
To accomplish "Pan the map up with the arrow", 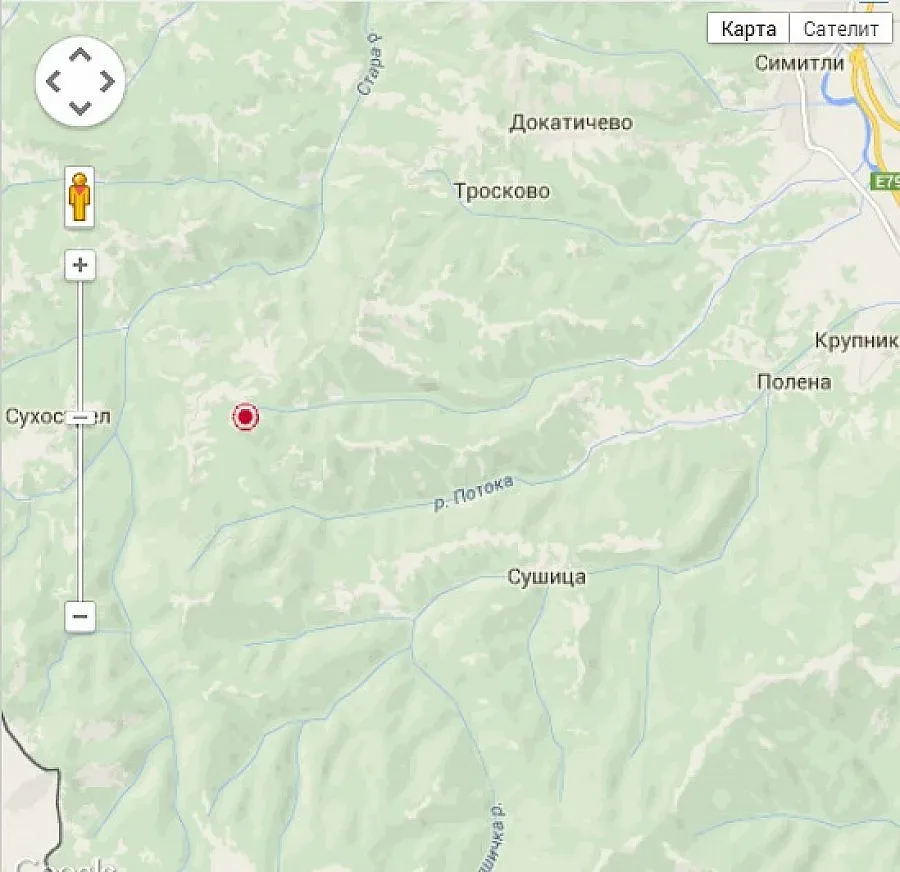I will point(80,56).
